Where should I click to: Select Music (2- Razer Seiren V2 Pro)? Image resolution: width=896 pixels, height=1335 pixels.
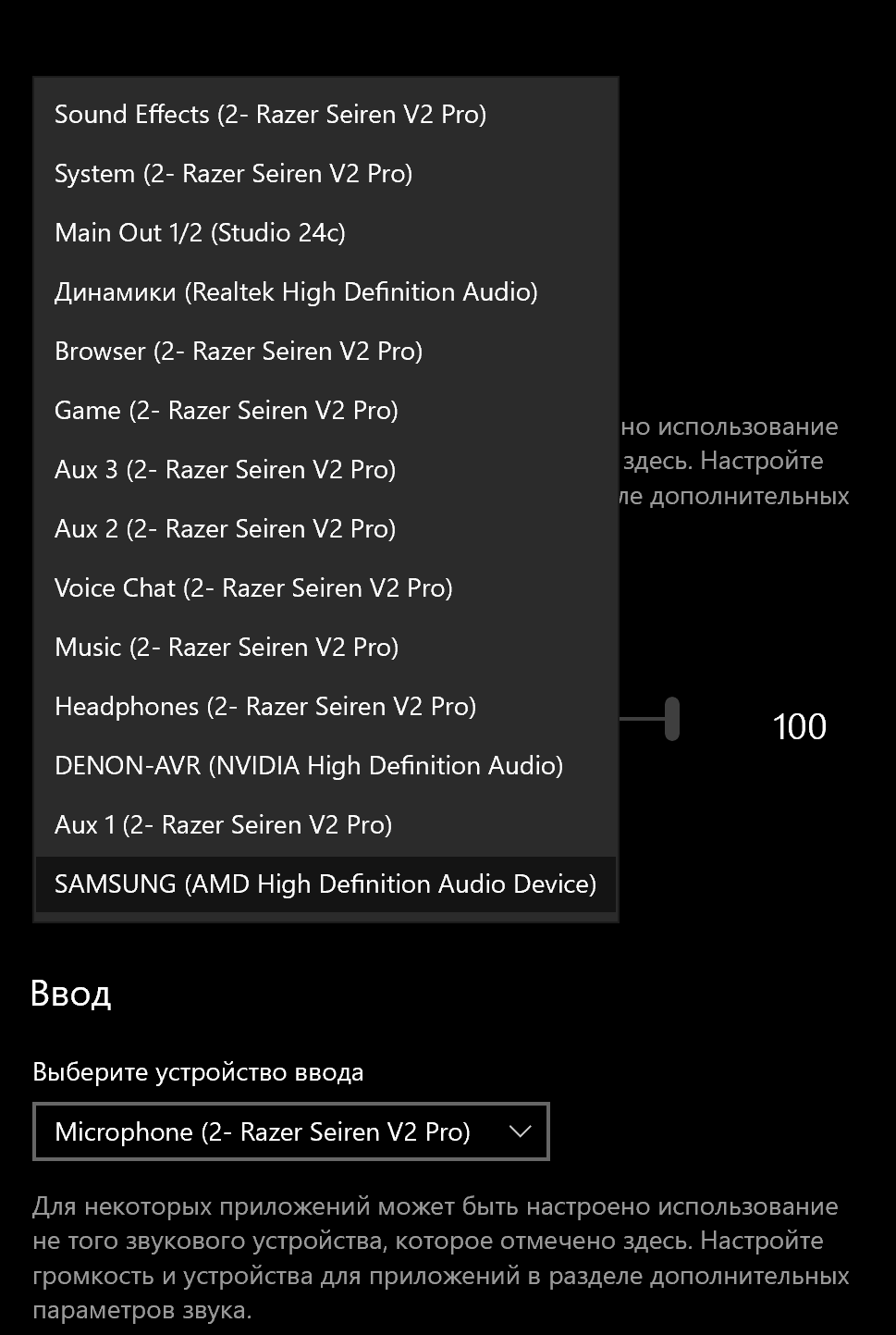(x=227, y=648)
